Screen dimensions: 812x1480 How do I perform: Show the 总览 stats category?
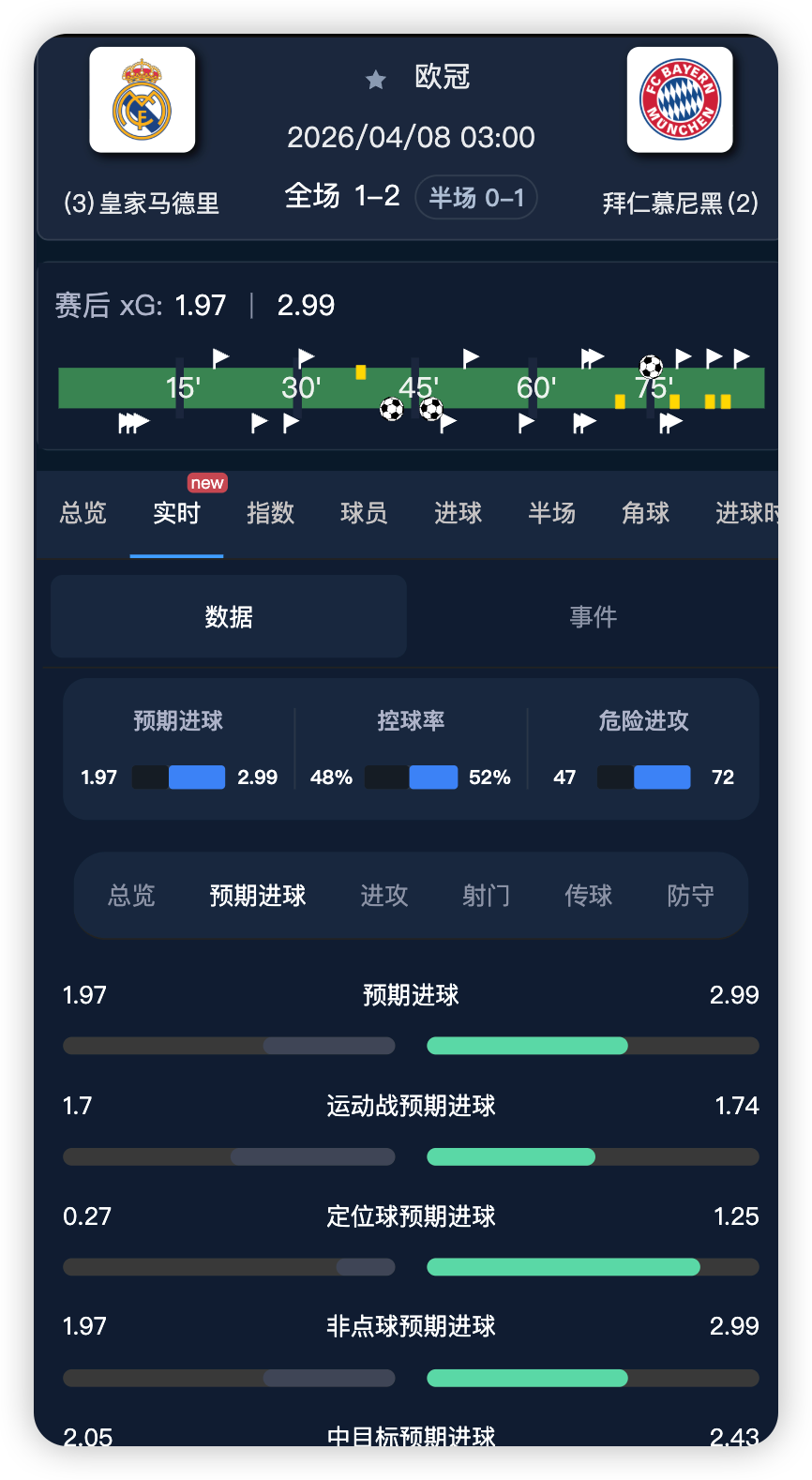coord(131,896)
